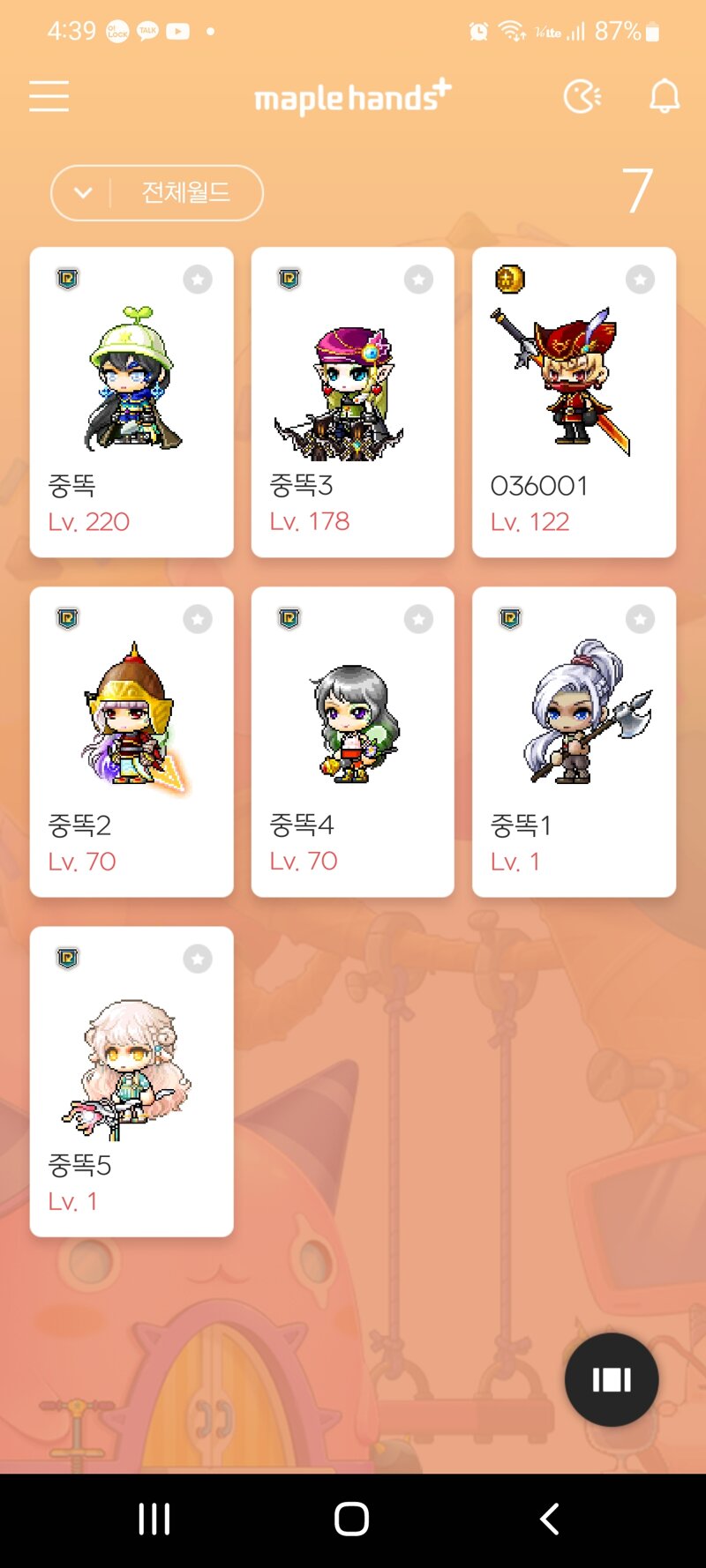This screenshot has height=1568, width=706.
Task: Star the 중똑1 character
Action: [x=640, y=619]
